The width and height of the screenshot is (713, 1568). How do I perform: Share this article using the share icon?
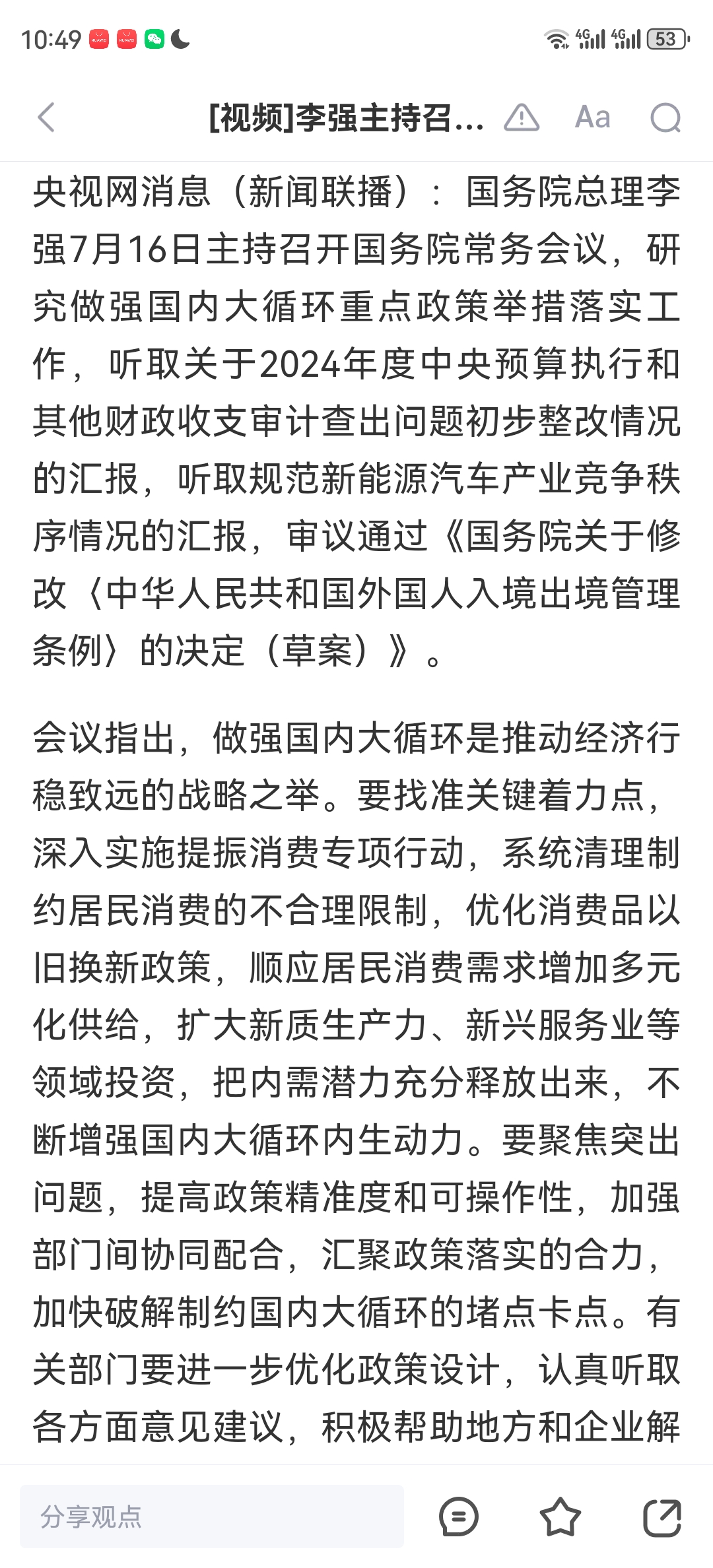[x=662, y=1517]
